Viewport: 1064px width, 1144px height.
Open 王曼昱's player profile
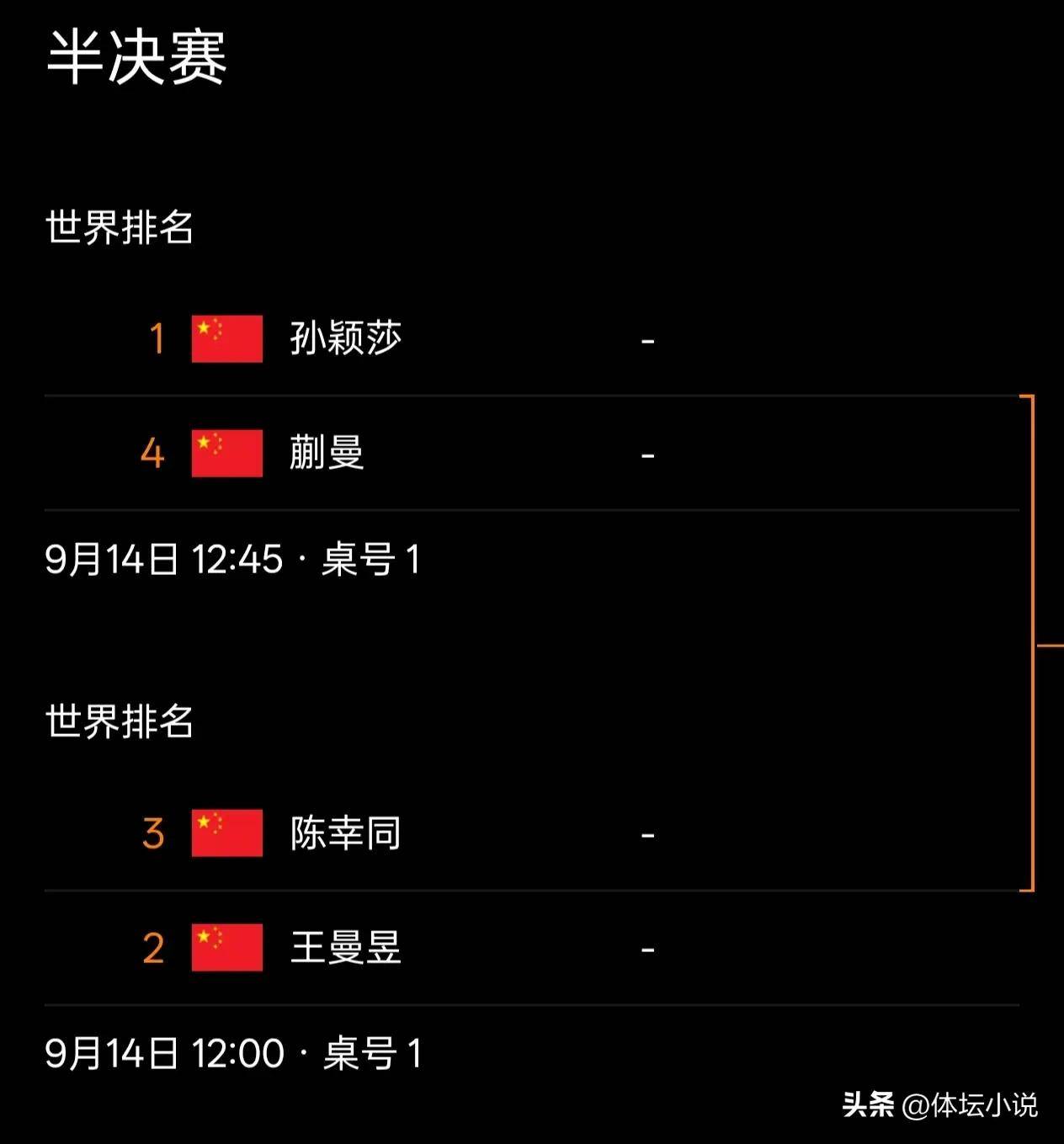click(x=348, y=948)
